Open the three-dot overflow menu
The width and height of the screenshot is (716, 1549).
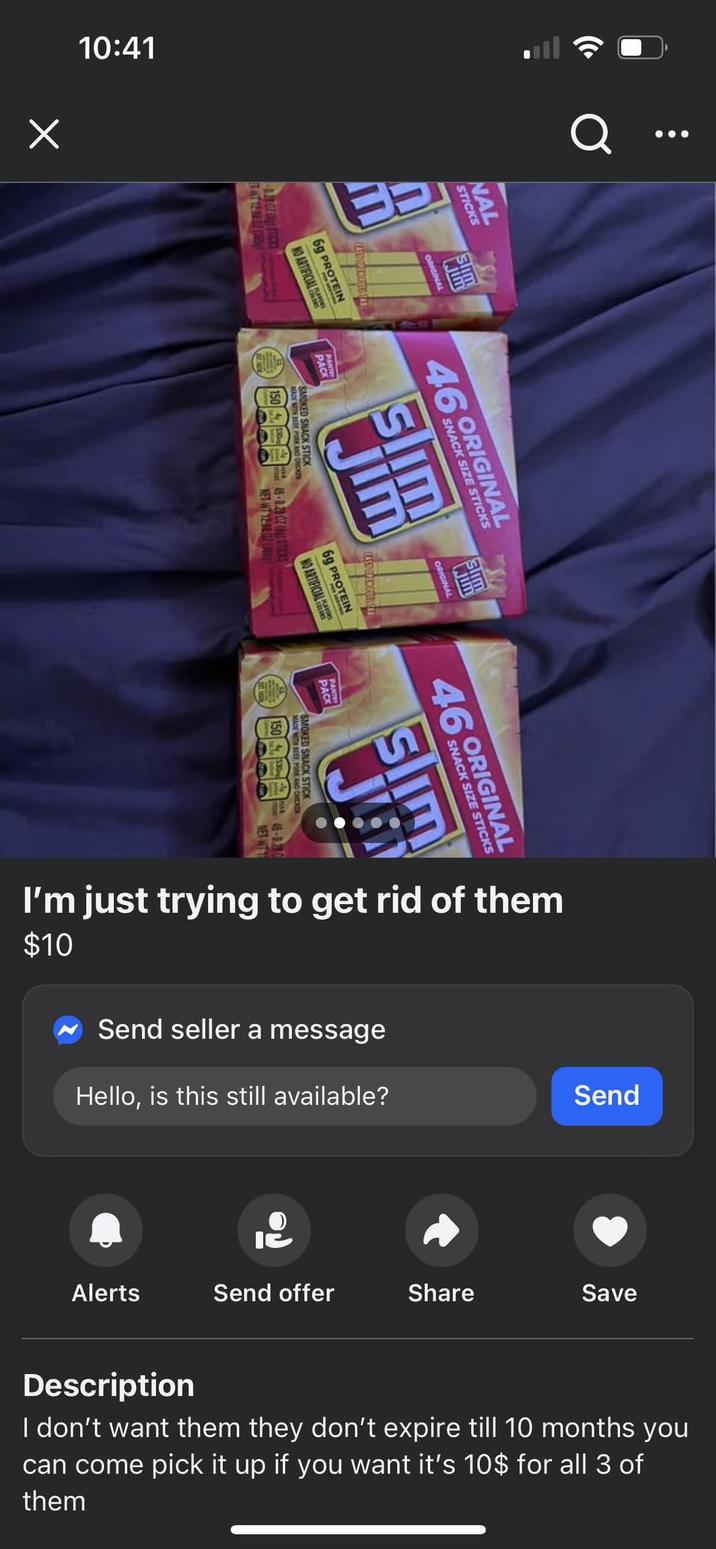click(x=671, y=134)
